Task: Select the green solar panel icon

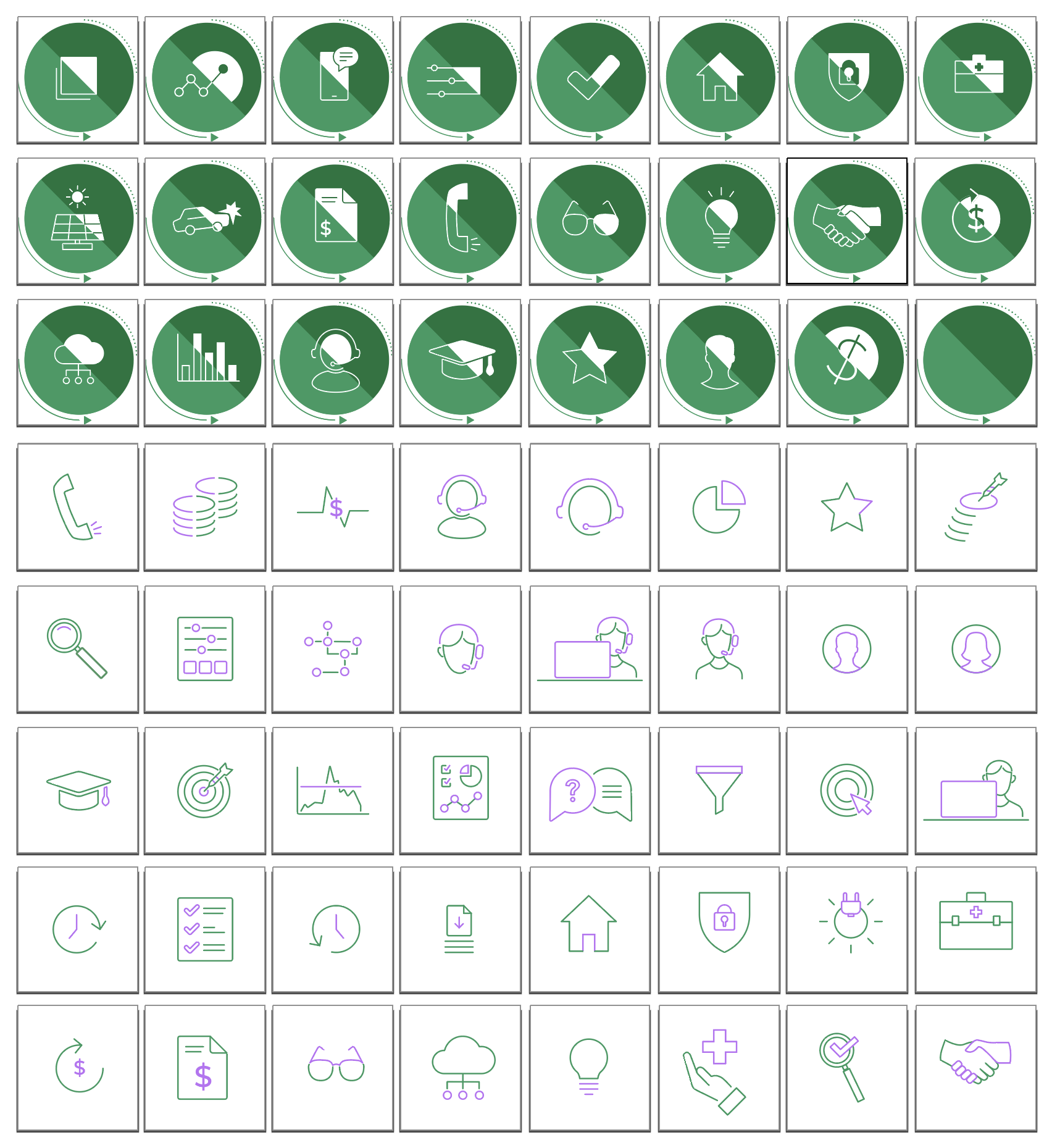Action: 78,220
